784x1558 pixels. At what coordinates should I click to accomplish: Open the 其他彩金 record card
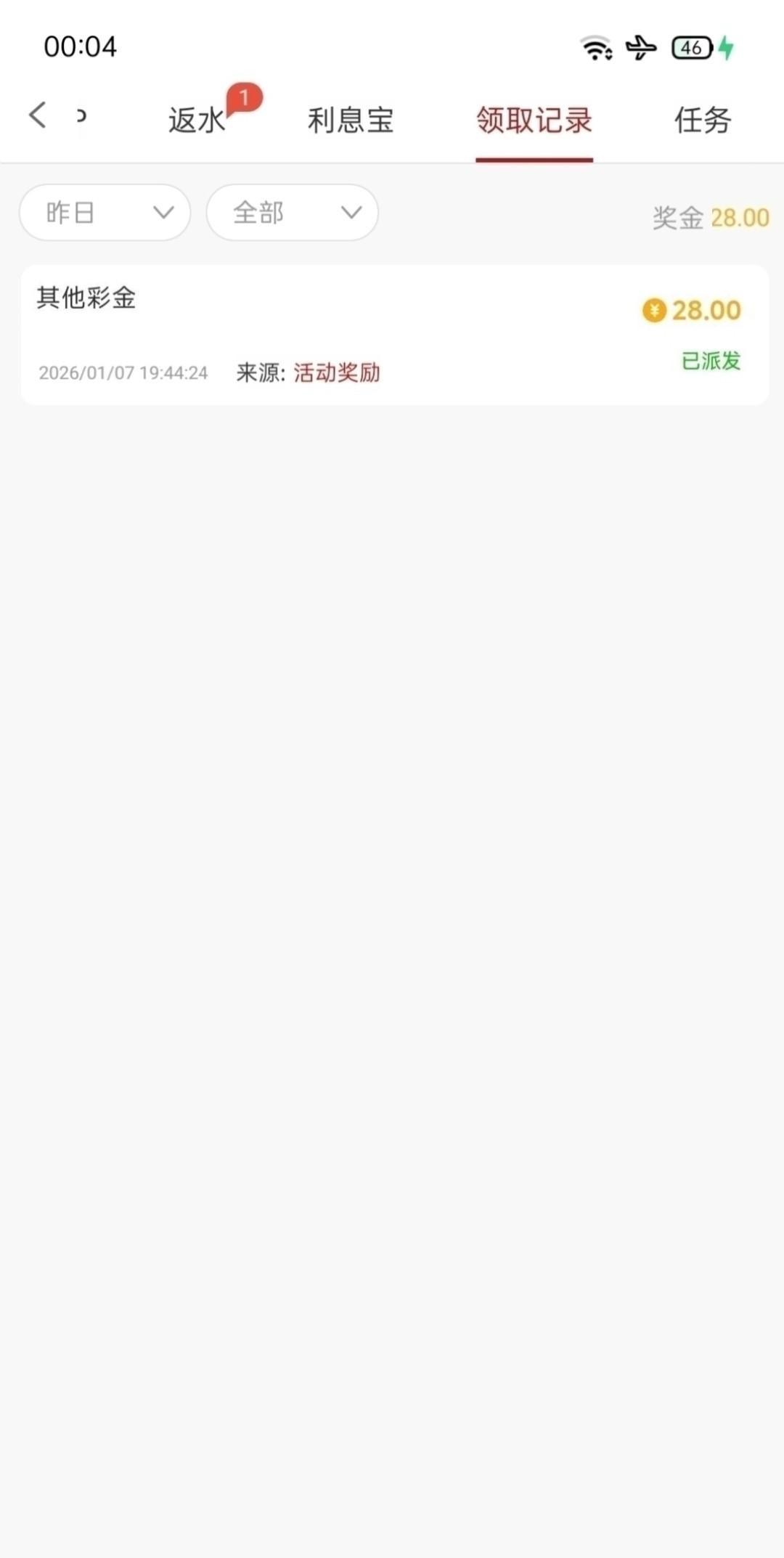pyautogui.click(x=395, y=335)
